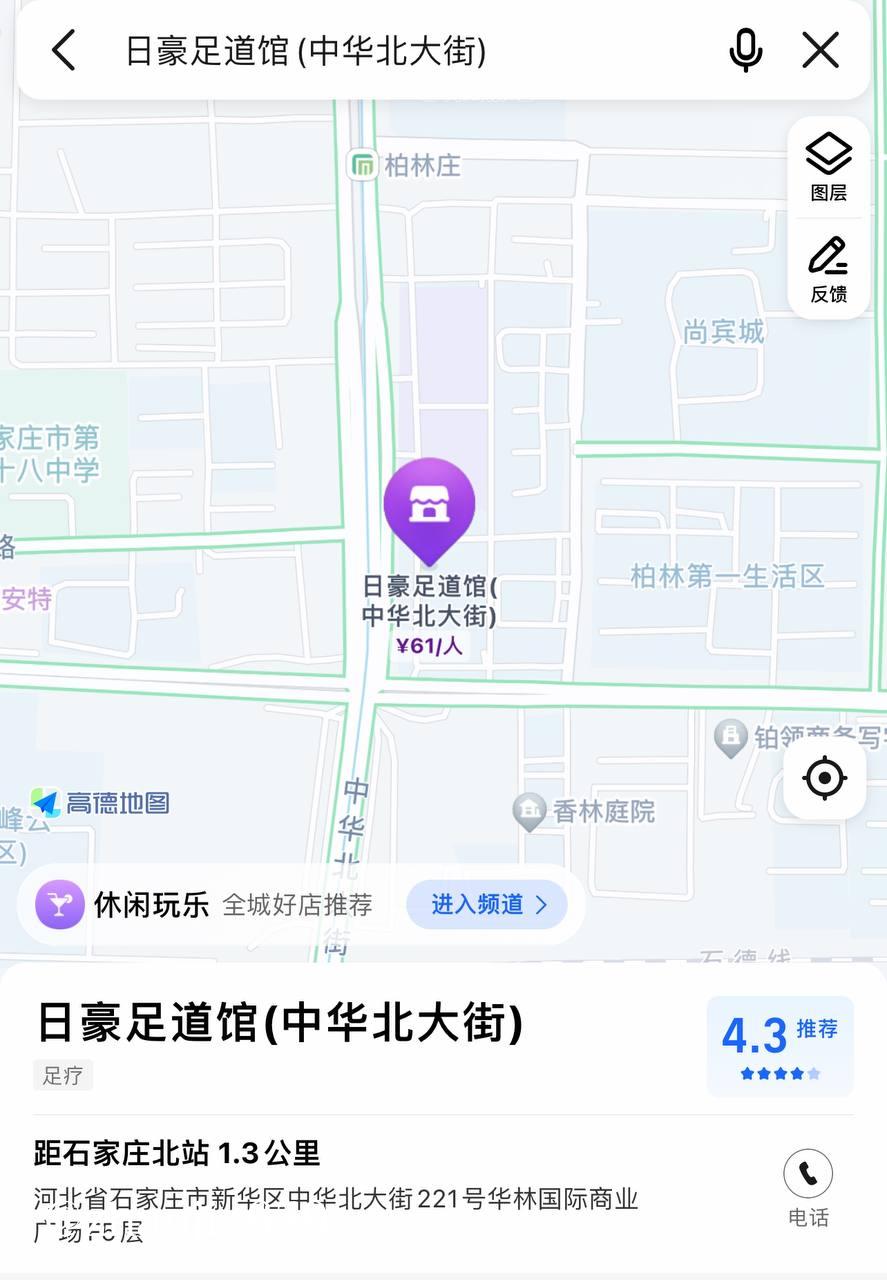This screenshot has height=1280, width=887.
Task: Tap the back arrow to return
Action: click(x=64, y=49)
